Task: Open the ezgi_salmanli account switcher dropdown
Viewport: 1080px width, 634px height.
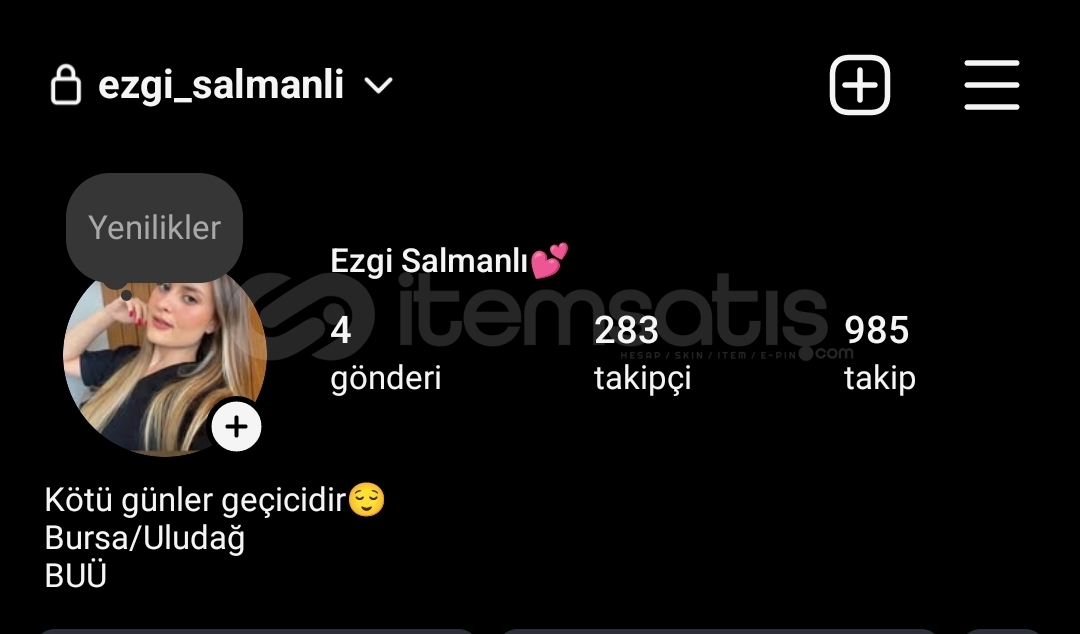Action: [378, 86]
